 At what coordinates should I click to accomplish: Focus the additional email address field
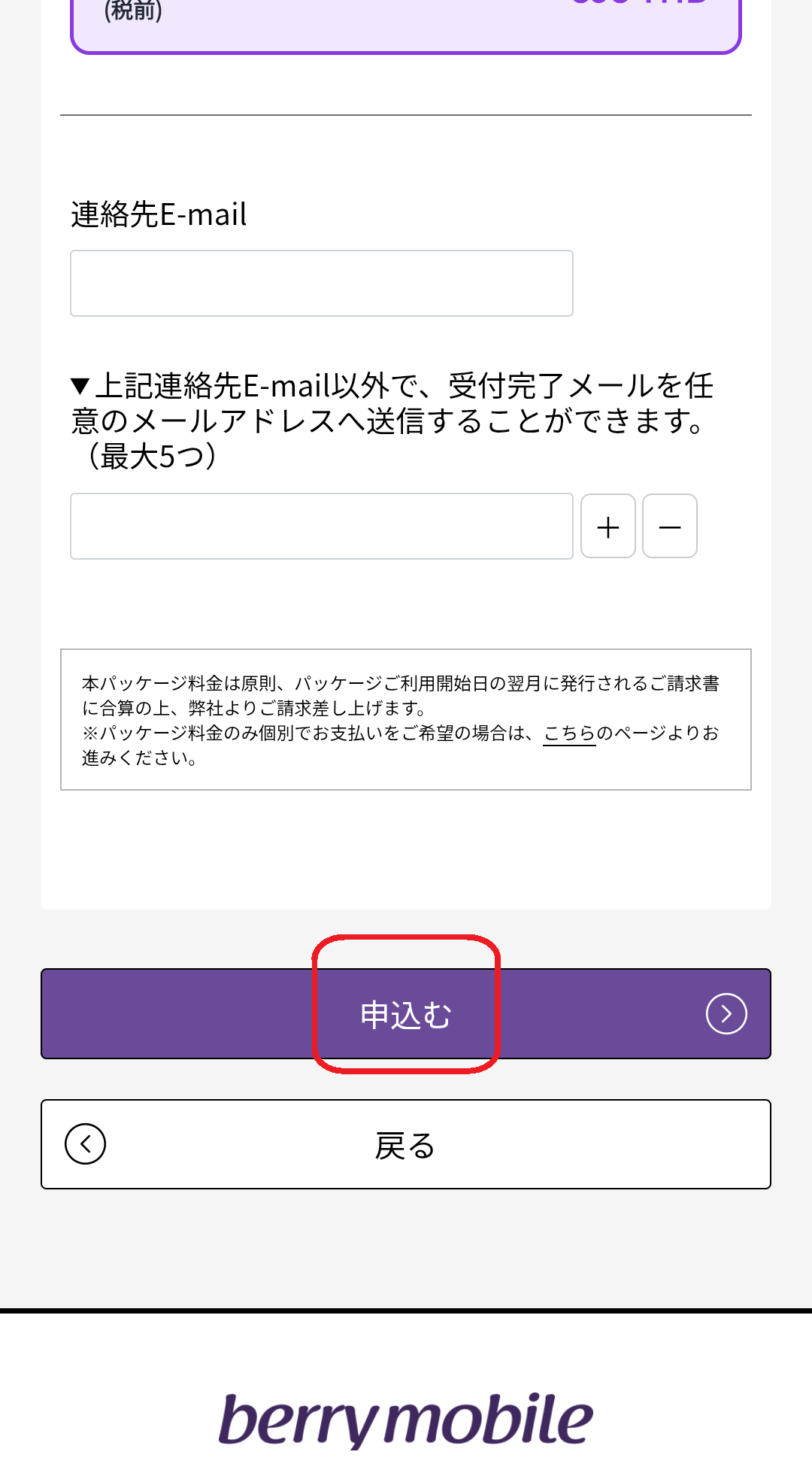click(321, 526)
